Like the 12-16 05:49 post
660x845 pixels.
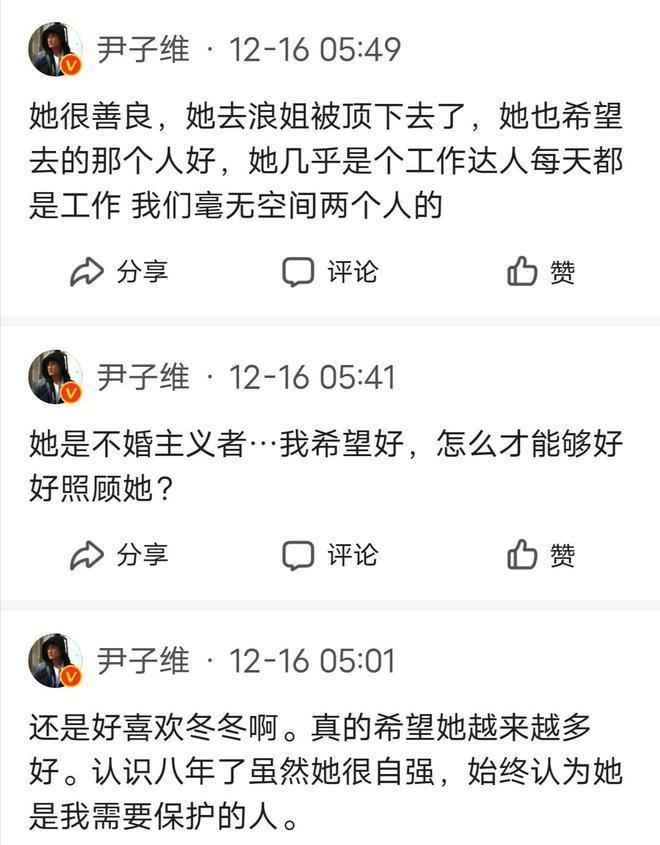541,271
